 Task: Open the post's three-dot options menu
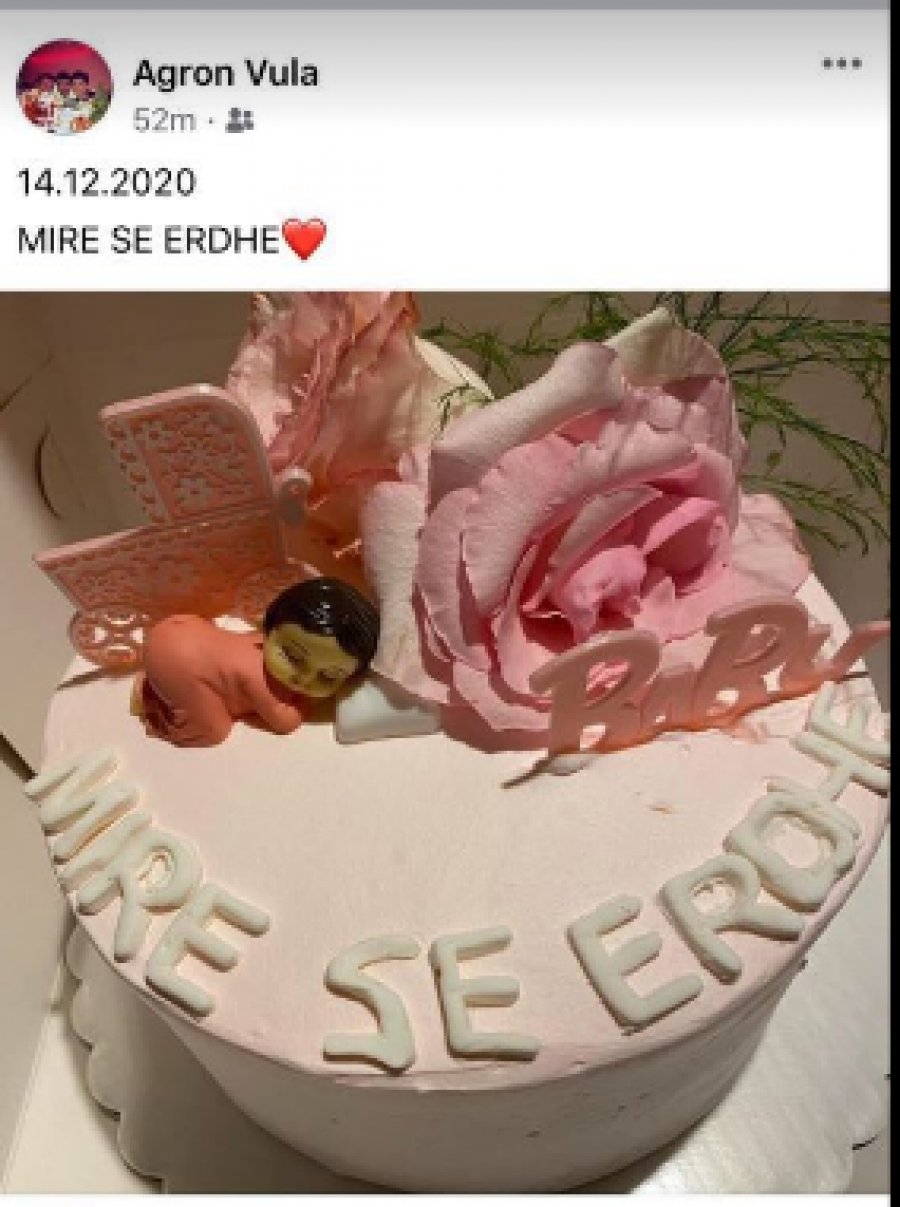841,65
